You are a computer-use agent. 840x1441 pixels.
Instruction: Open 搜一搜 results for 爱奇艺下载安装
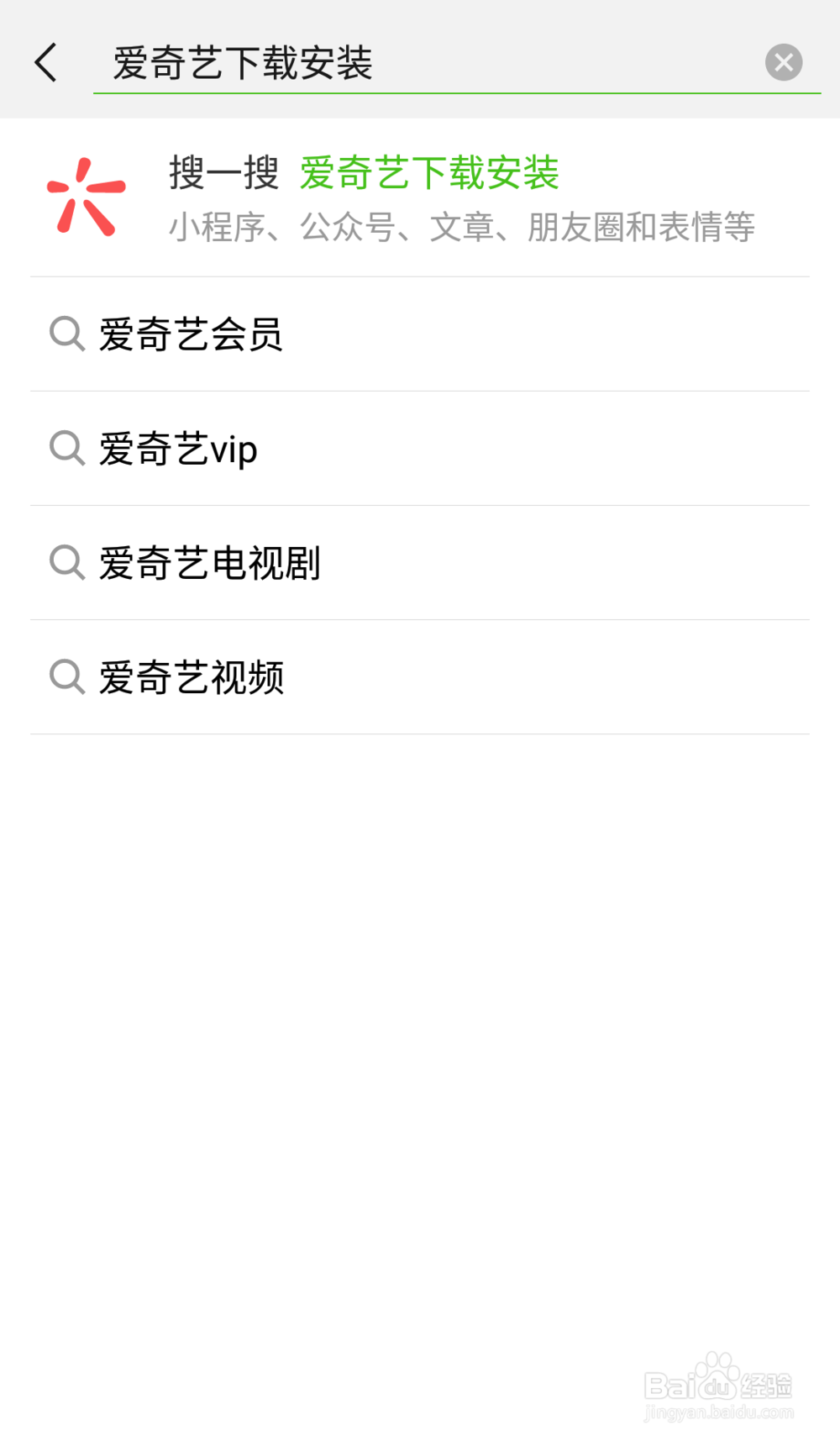[x=420, y=198]
